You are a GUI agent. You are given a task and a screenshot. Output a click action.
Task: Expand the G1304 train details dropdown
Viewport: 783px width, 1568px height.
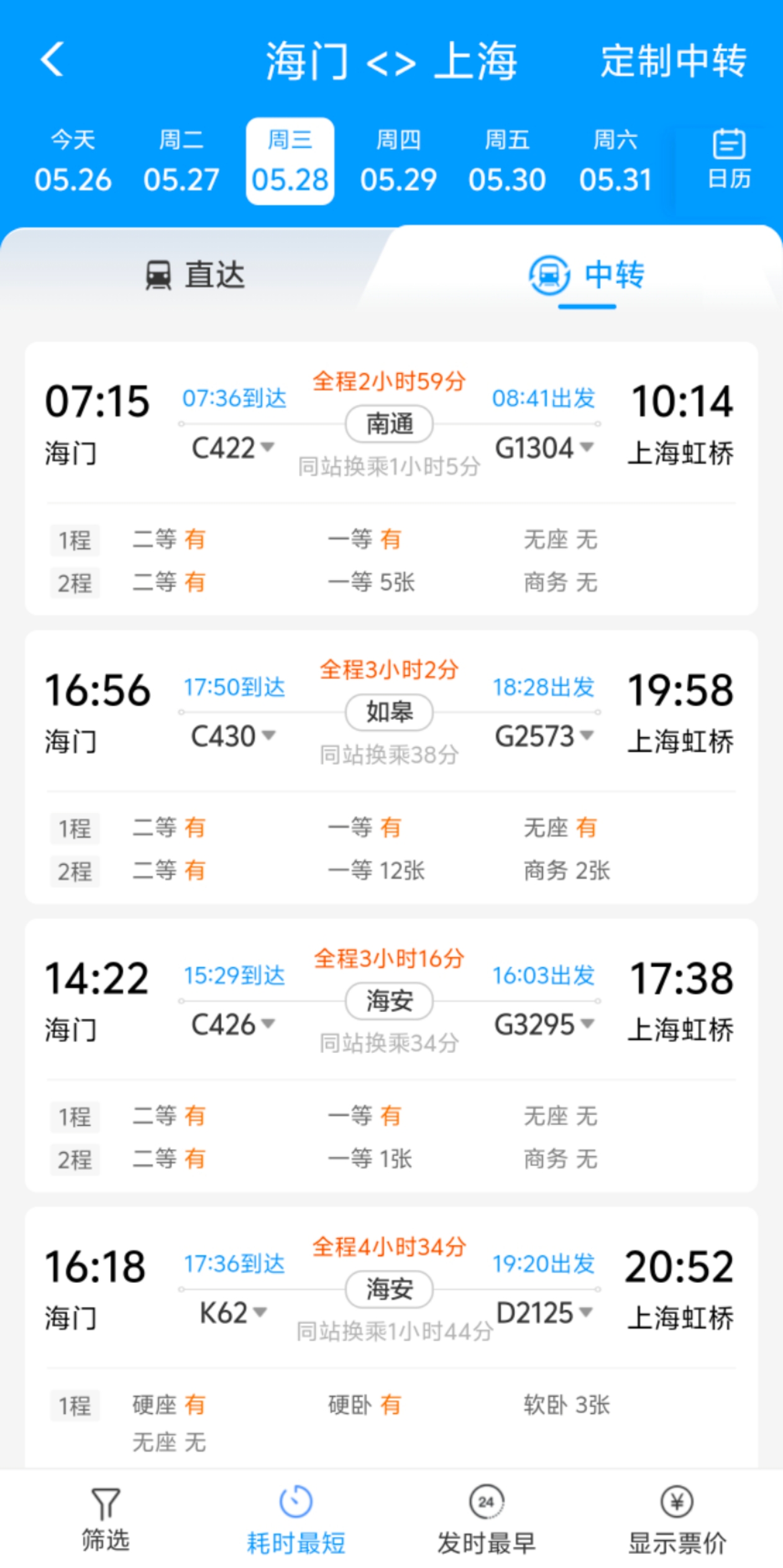(544, 448)
